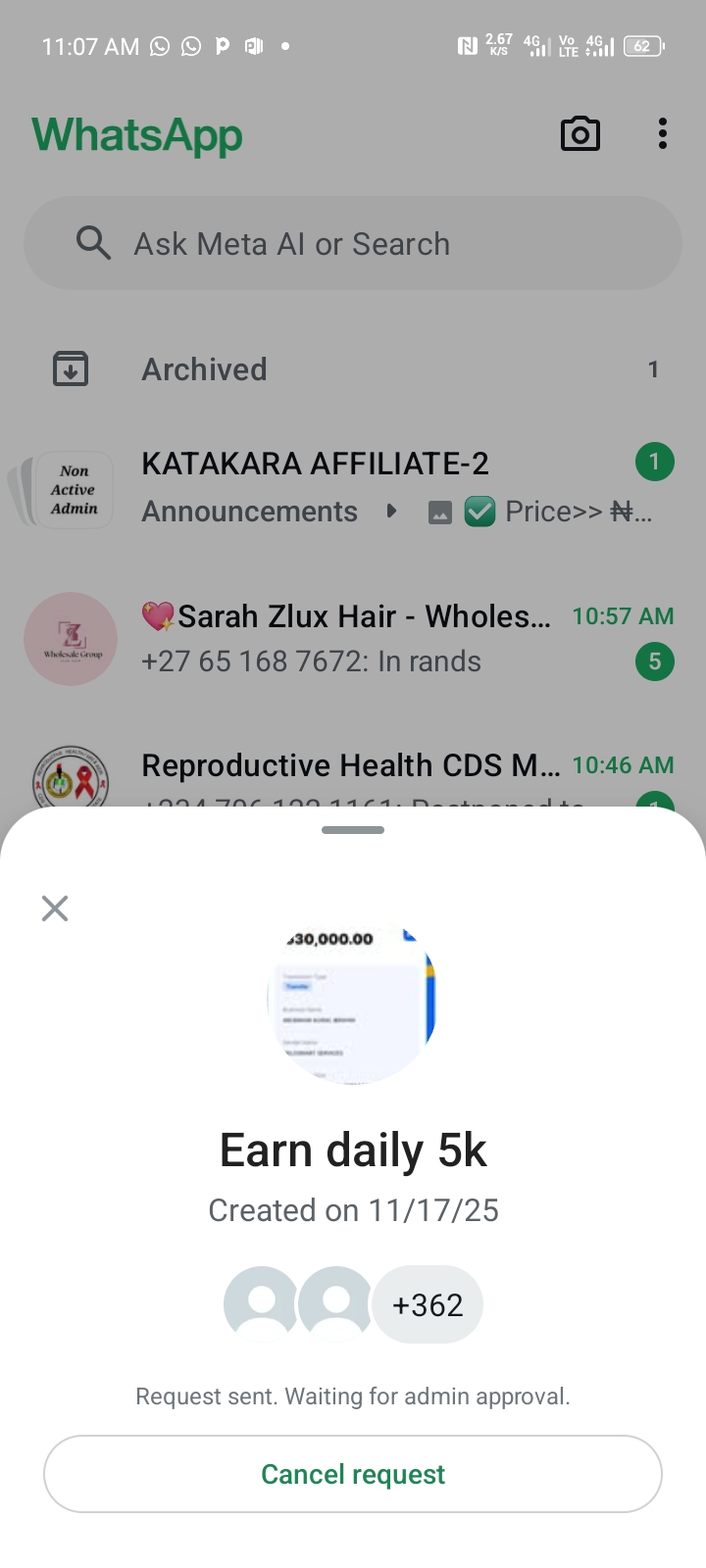Close the group info sheet
The image size is (706, 1568).
click(x=55, y=908)
